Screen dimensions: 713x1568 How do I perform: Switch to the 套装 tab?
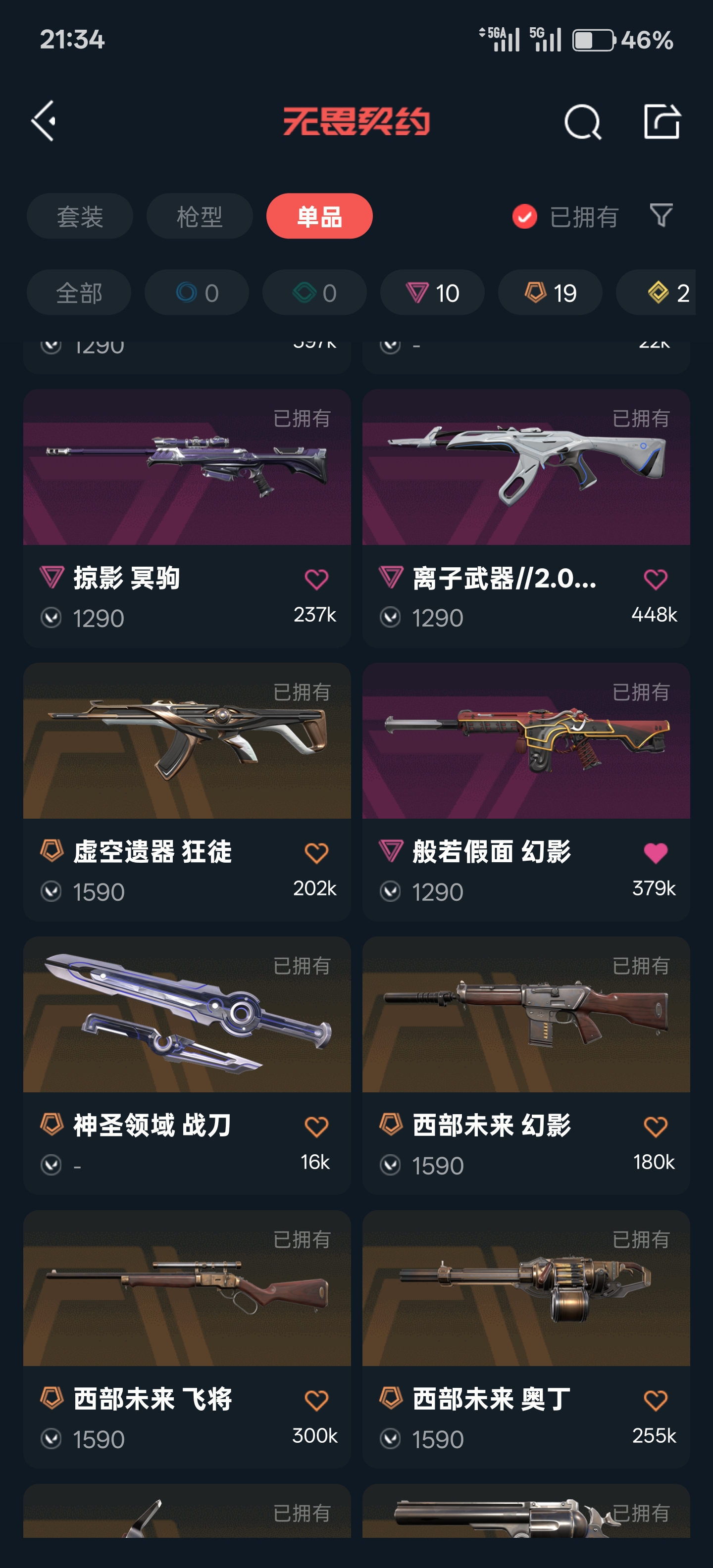pyautogui.click(x=80, y=216)
